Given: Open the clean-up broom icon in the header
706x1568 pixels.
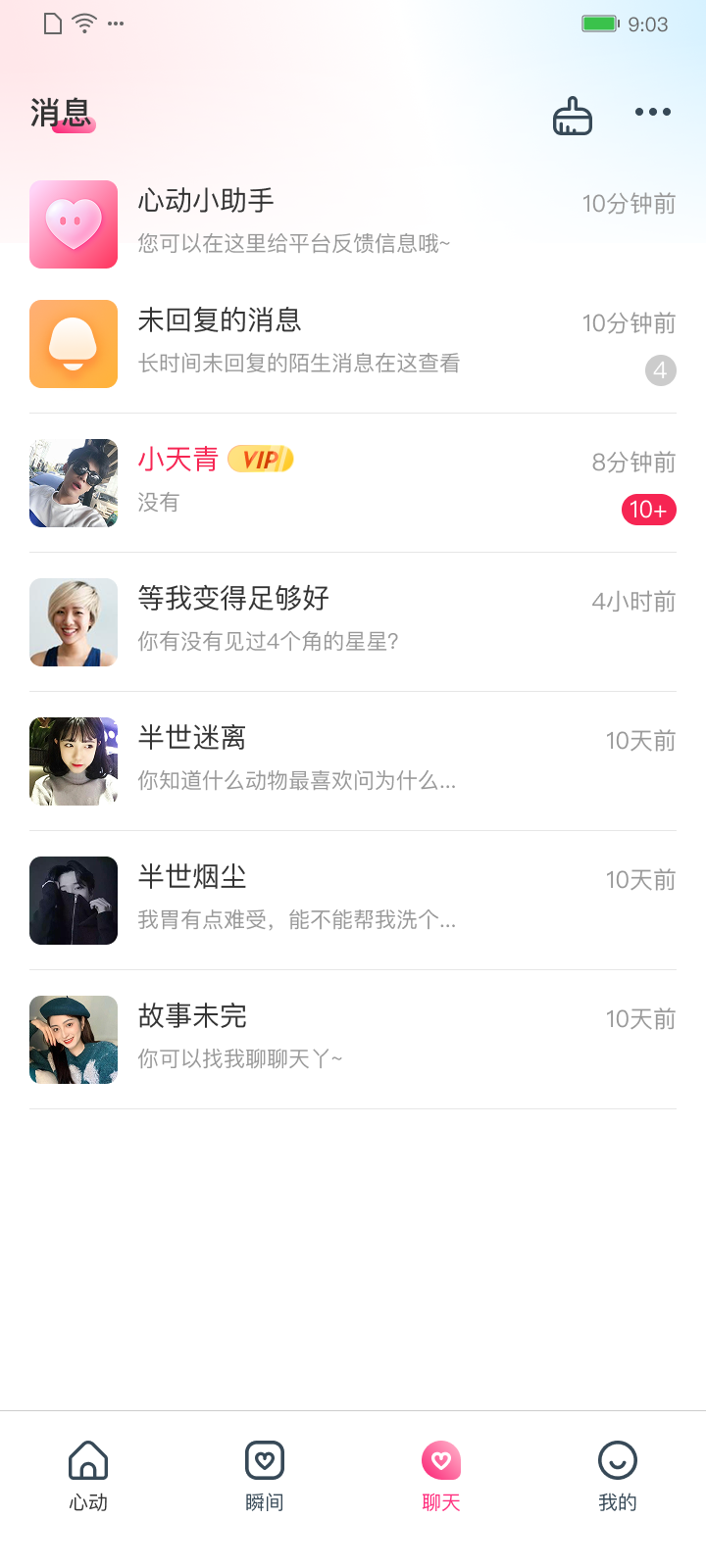Looking at the screenshot, I should 573,115.
